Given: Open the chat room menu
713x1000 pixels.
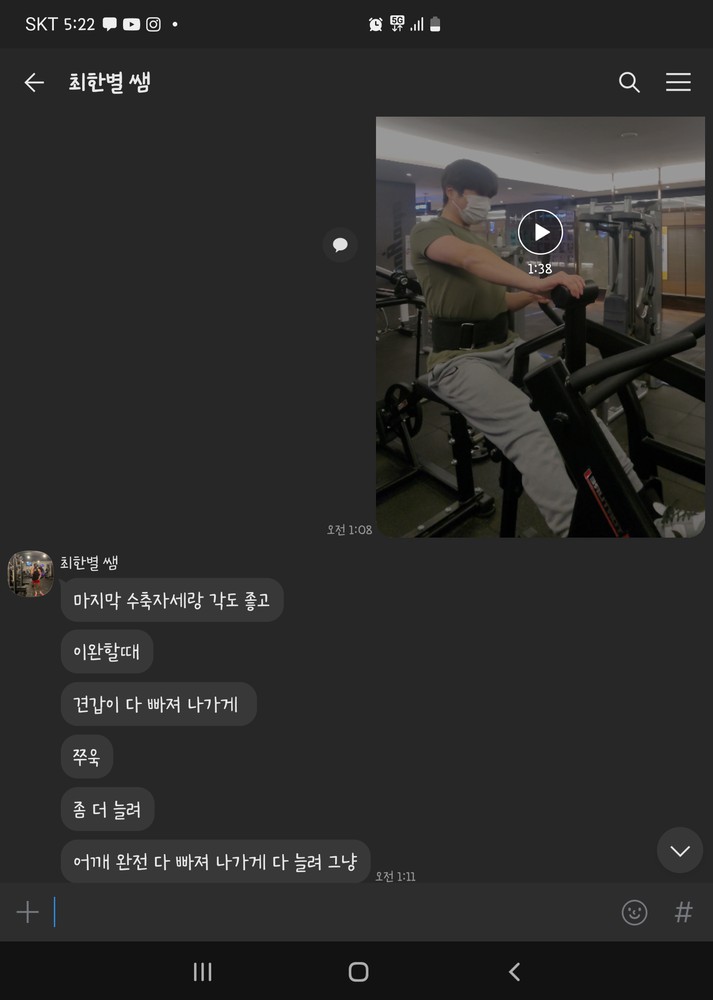Looking at the screenshot, I should (x=678, y=83).
